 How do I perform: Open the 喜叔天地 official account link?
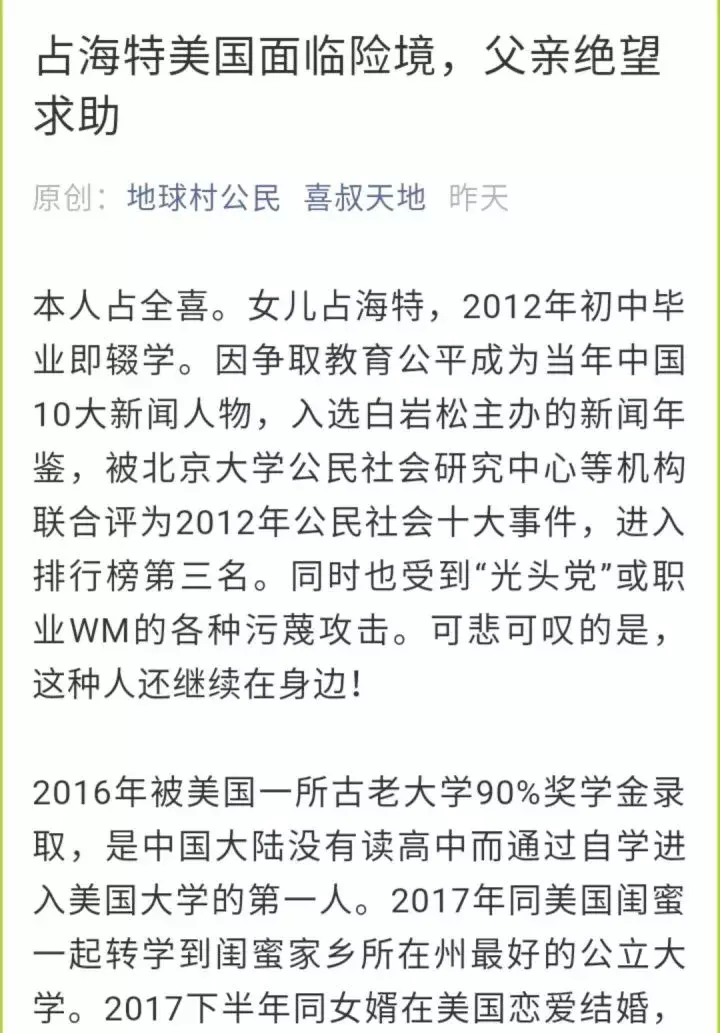[365, 197]
